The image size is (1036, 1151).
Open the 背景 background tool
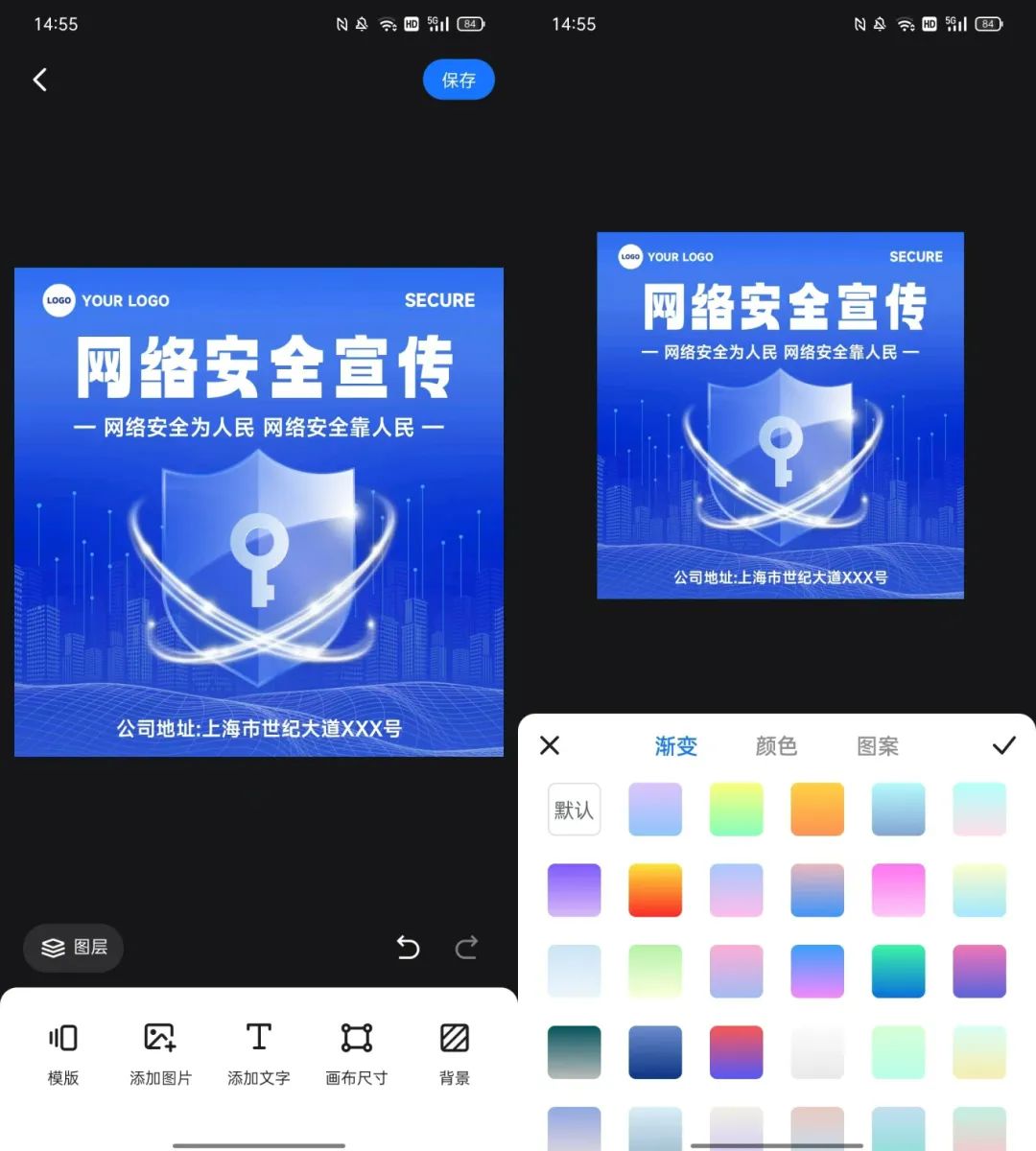tap(454, 1053)
